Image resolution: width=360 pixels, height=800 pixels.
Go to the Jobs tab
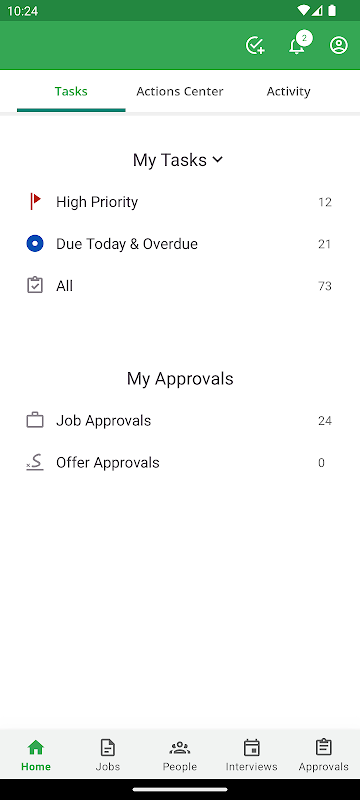click(x=108, y=755)
